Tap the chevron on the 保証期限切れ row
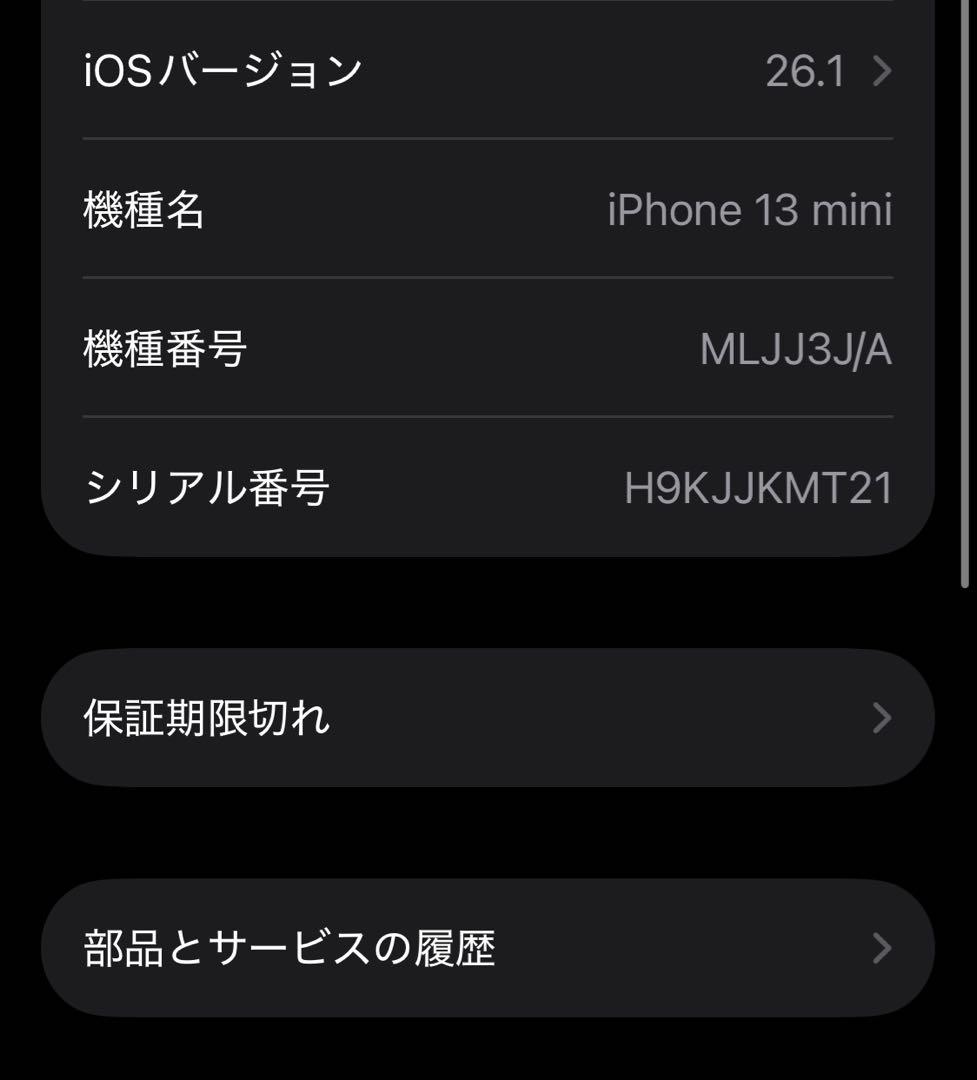Screen dimensions: 977x1080 [x=881, y=717]
